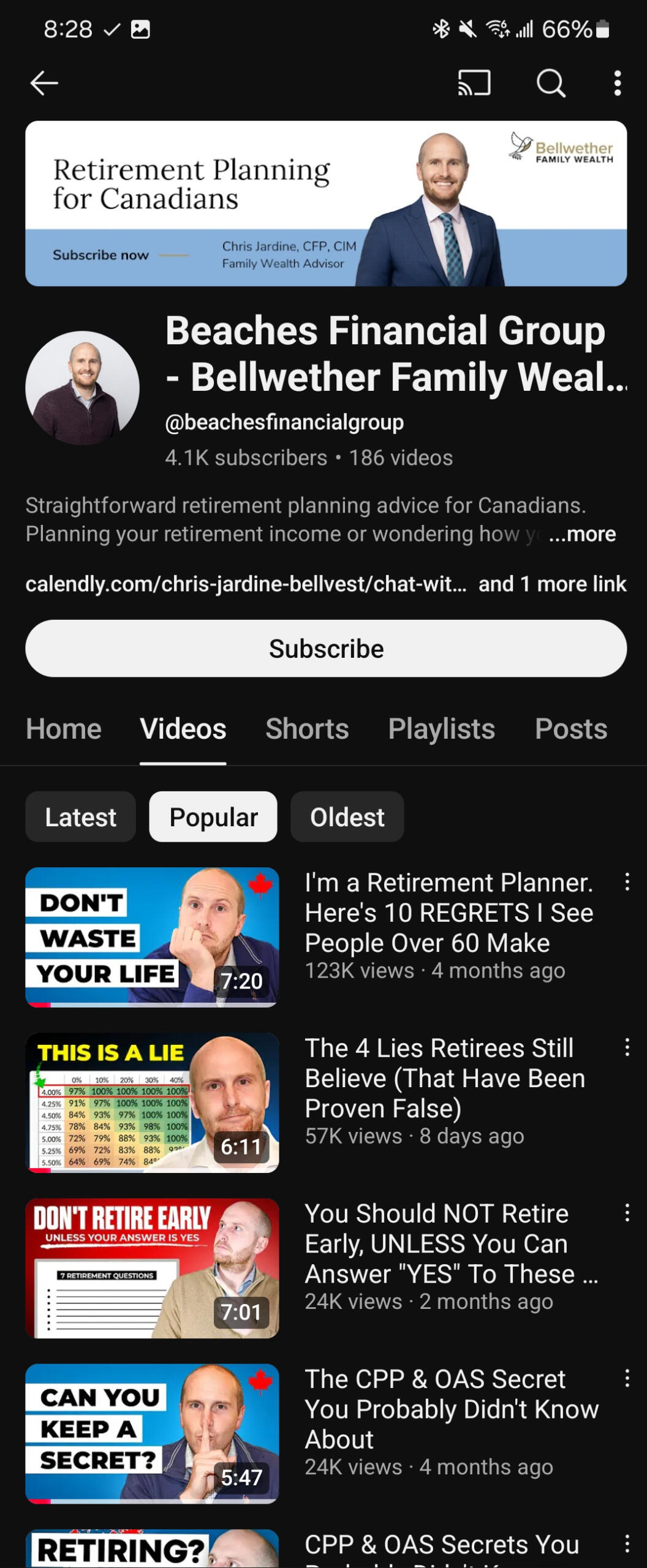The height and width of the screenshot is (1568, 647).
Task: Switch to the Home tab
Action: [x=64, y=729]
